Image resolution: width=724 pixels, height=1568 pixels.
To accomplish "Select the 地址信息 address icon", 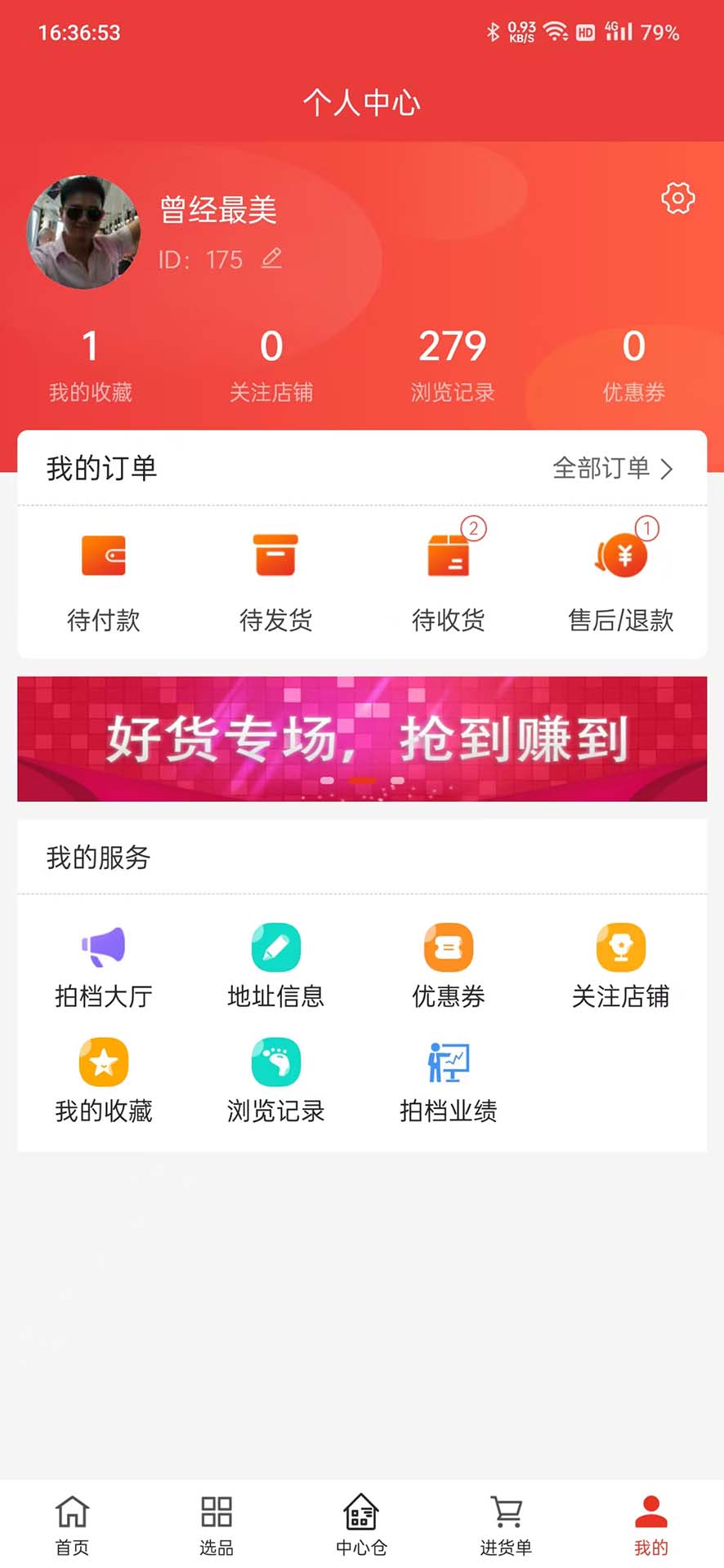I will point(275,947).
